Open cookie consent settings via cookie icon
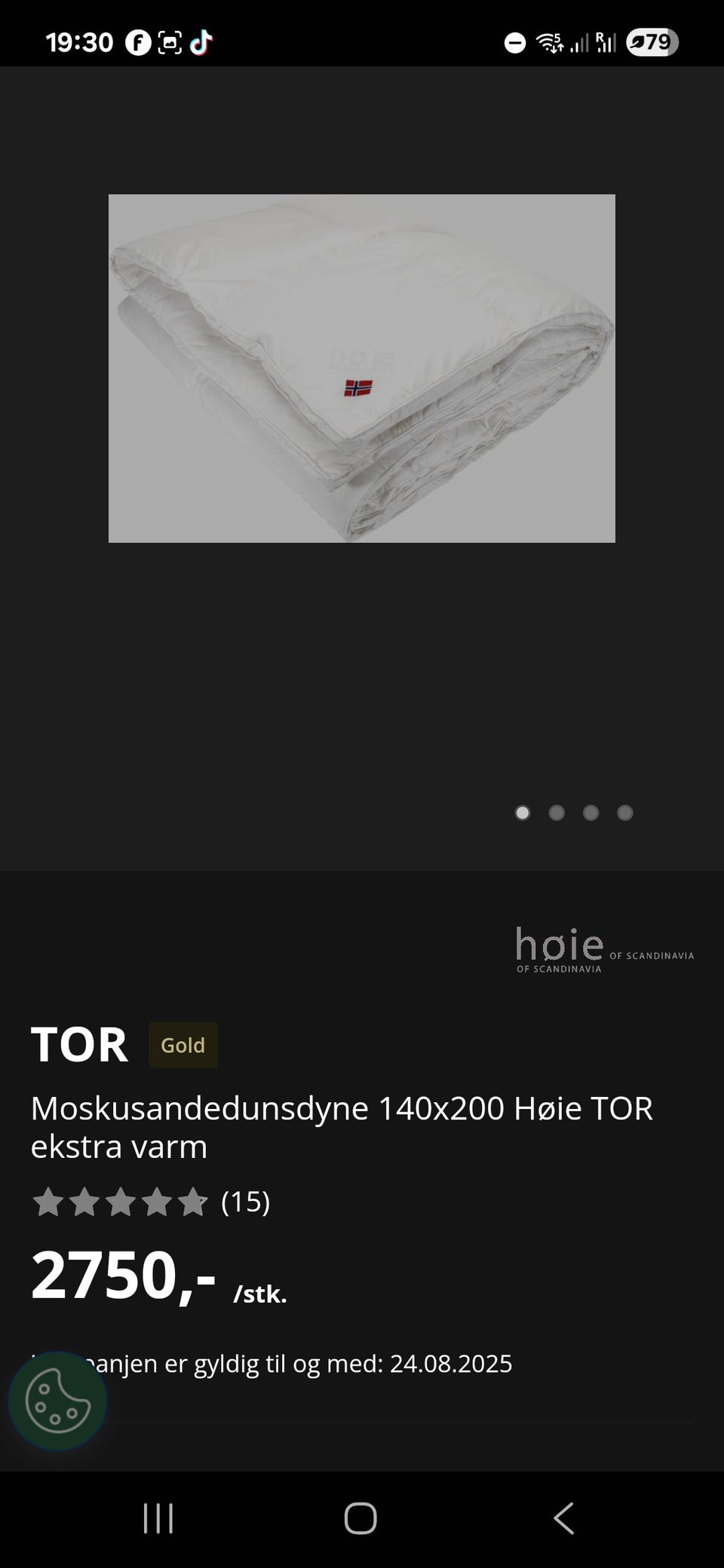Viewport: 724px width, 1568px height. pos(59,1399)
